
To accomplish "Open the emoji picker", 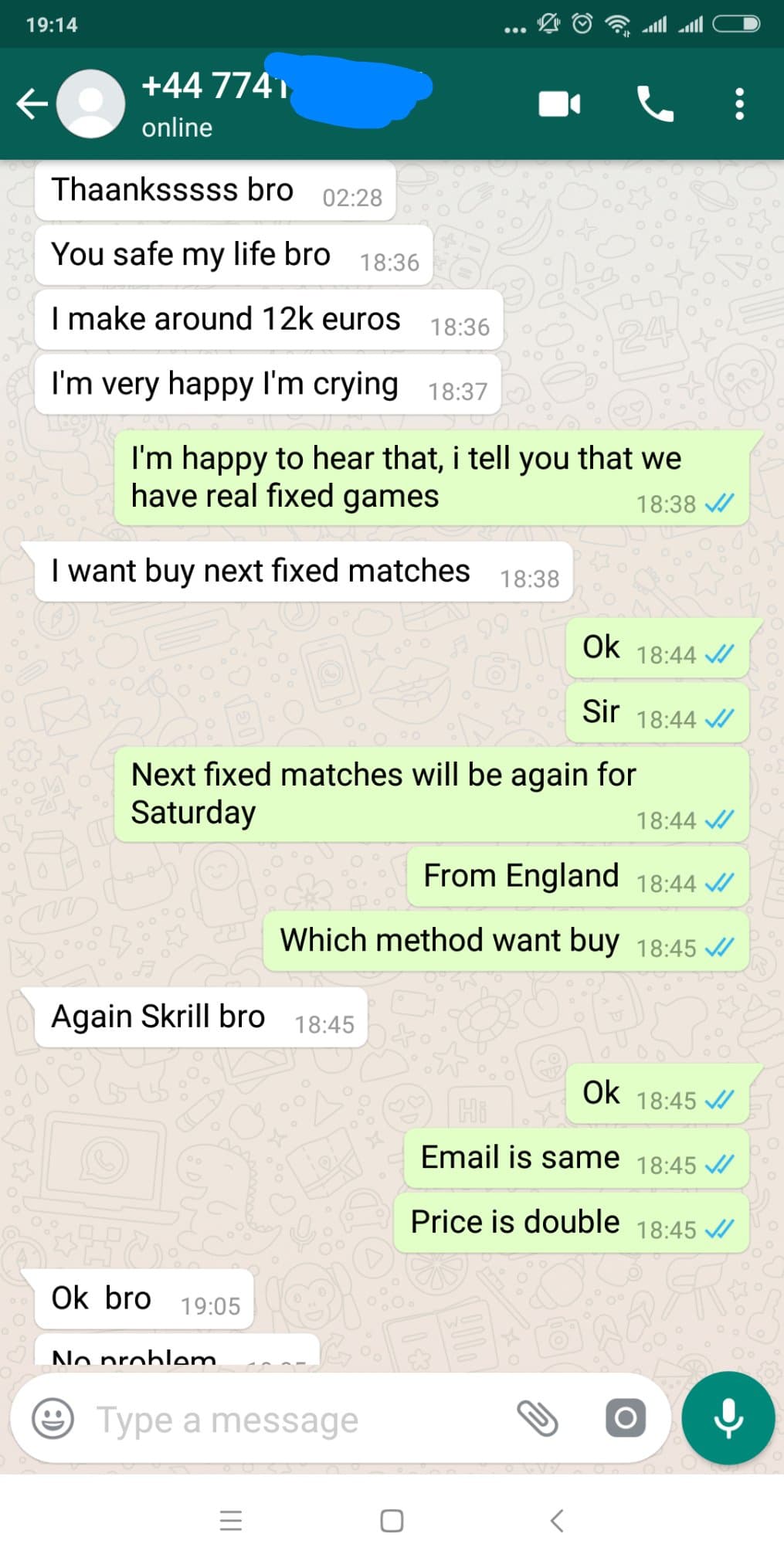I will pyautogui.click(x=53, y=1419).
